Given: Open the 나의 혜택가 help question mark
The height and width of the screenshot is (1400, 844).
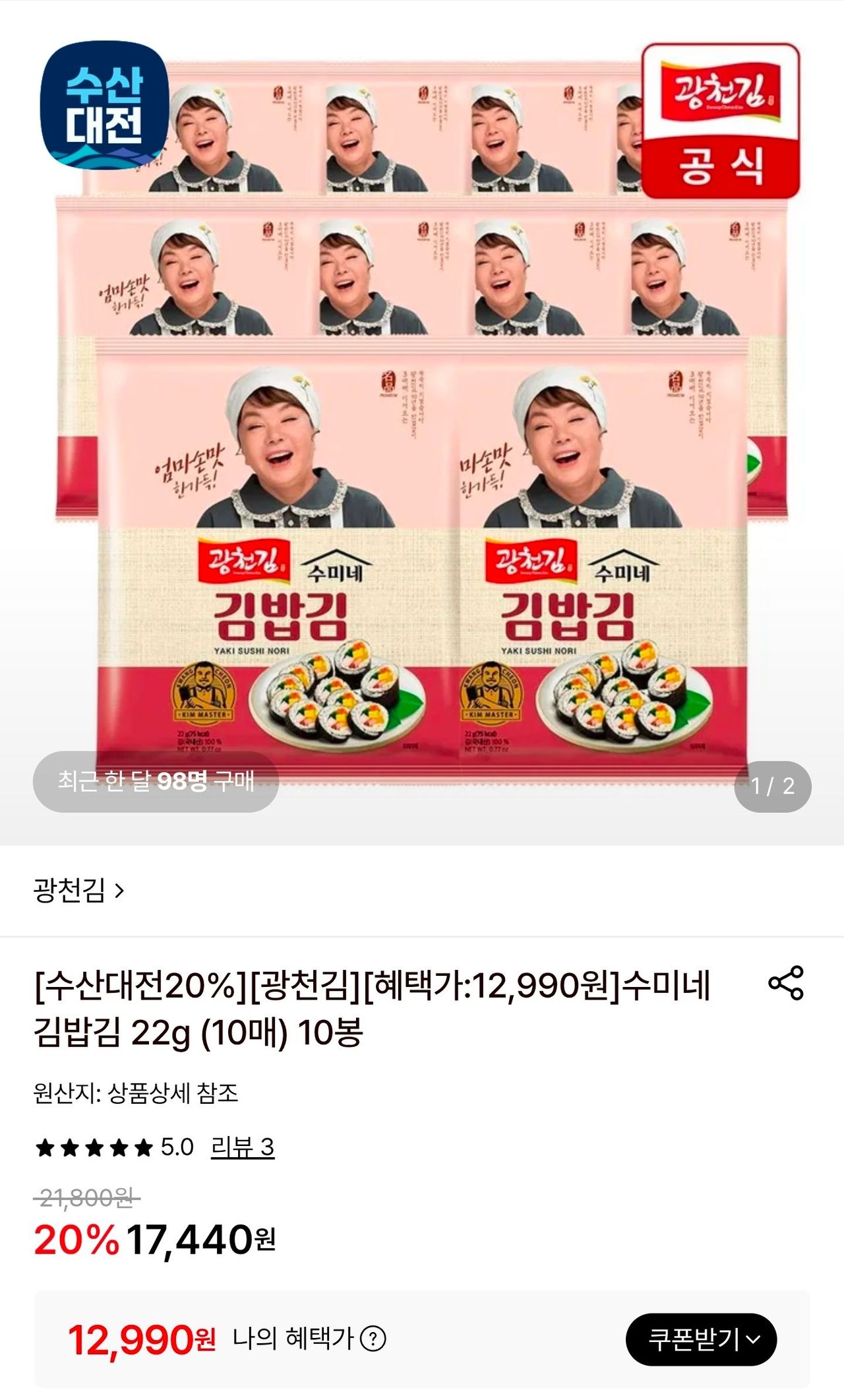Looking at the screenshot, I should 373,1339.
